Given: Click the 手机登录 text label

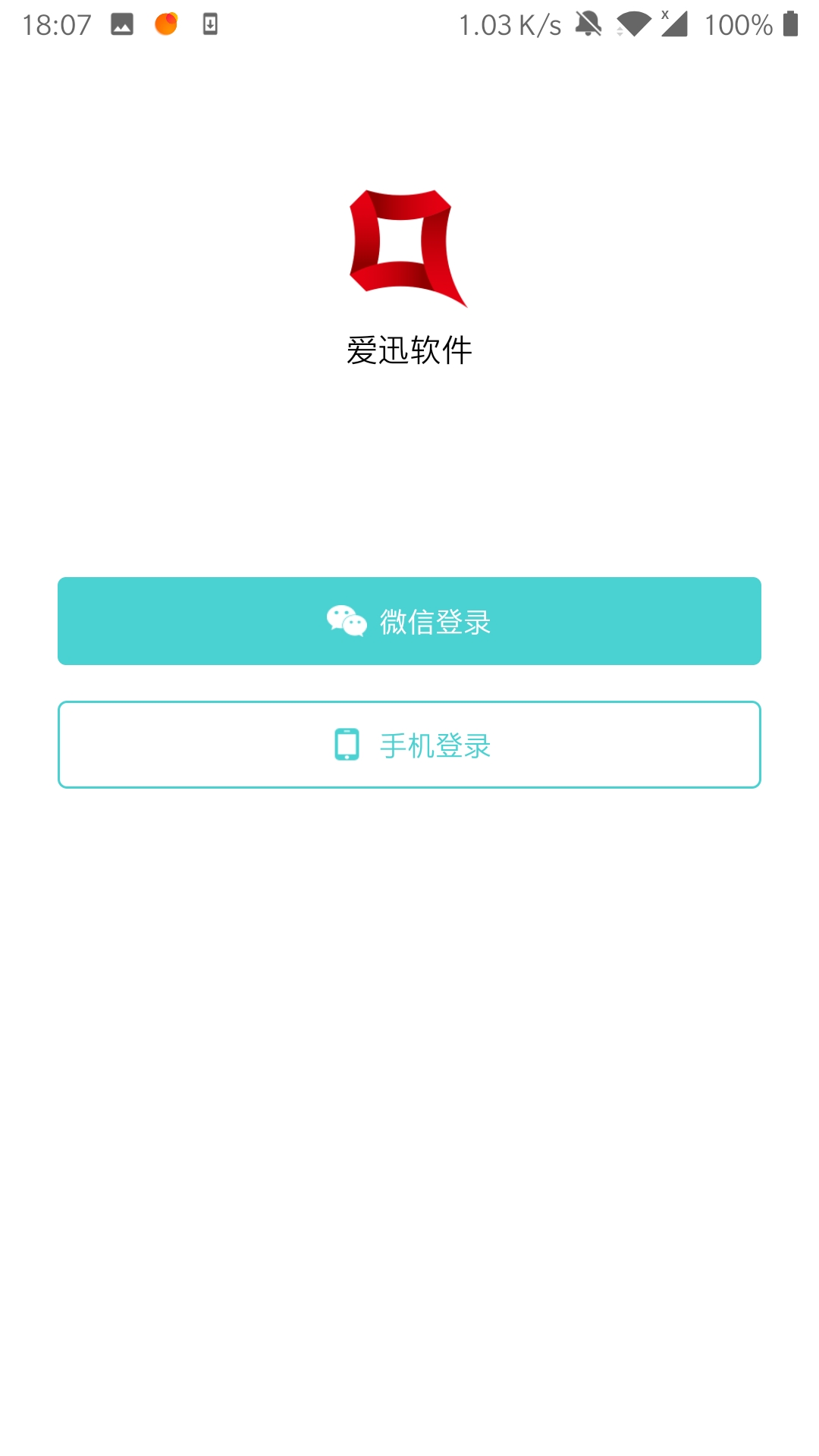Looking at the screenshot, I should (435, 745).
